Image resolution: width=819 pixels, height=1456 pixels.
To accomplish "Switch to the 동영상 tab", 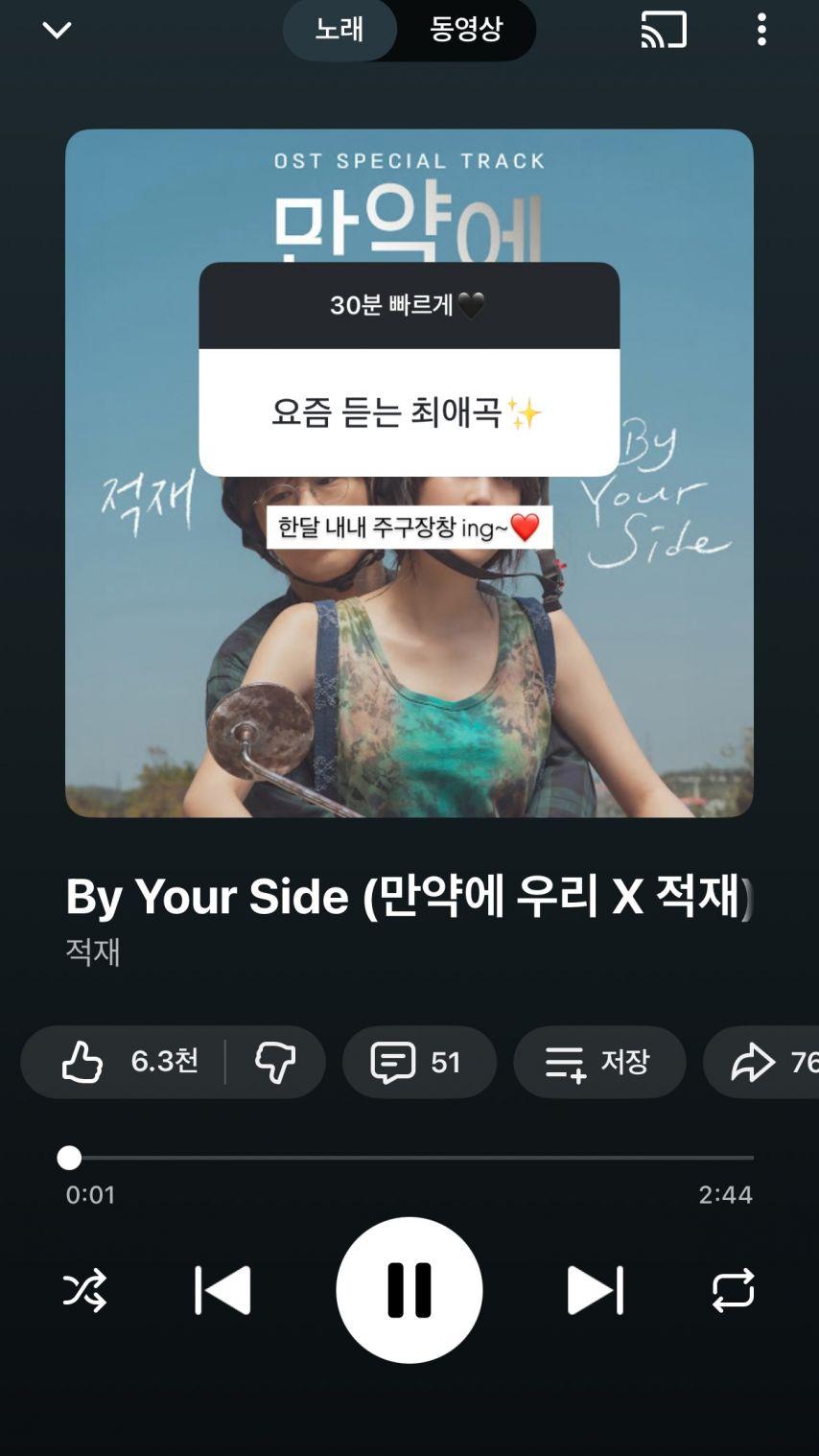I will (467, 30).
